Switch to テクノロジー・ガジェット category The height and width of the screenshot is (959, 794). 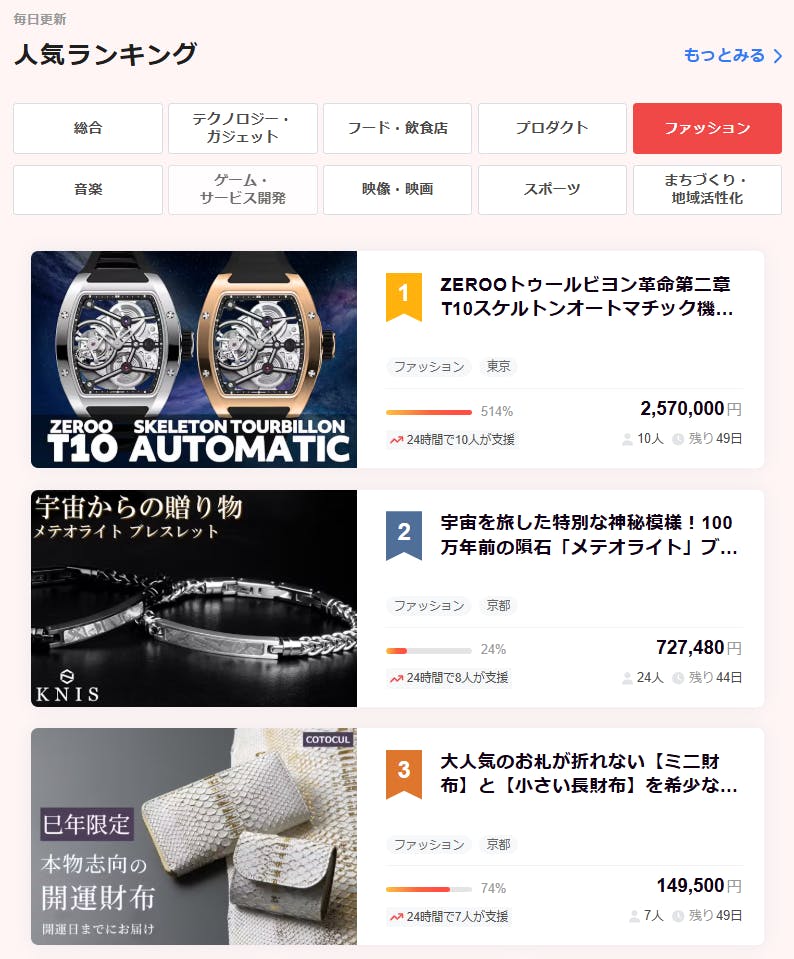tap(243, 128)
